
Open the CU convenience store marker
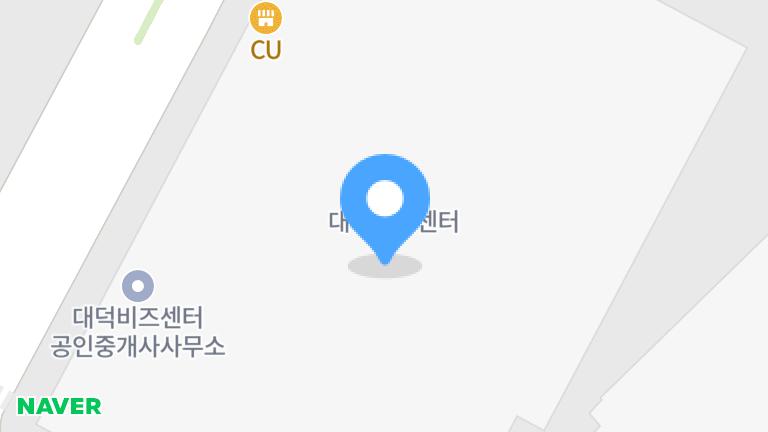coord(265,18)
